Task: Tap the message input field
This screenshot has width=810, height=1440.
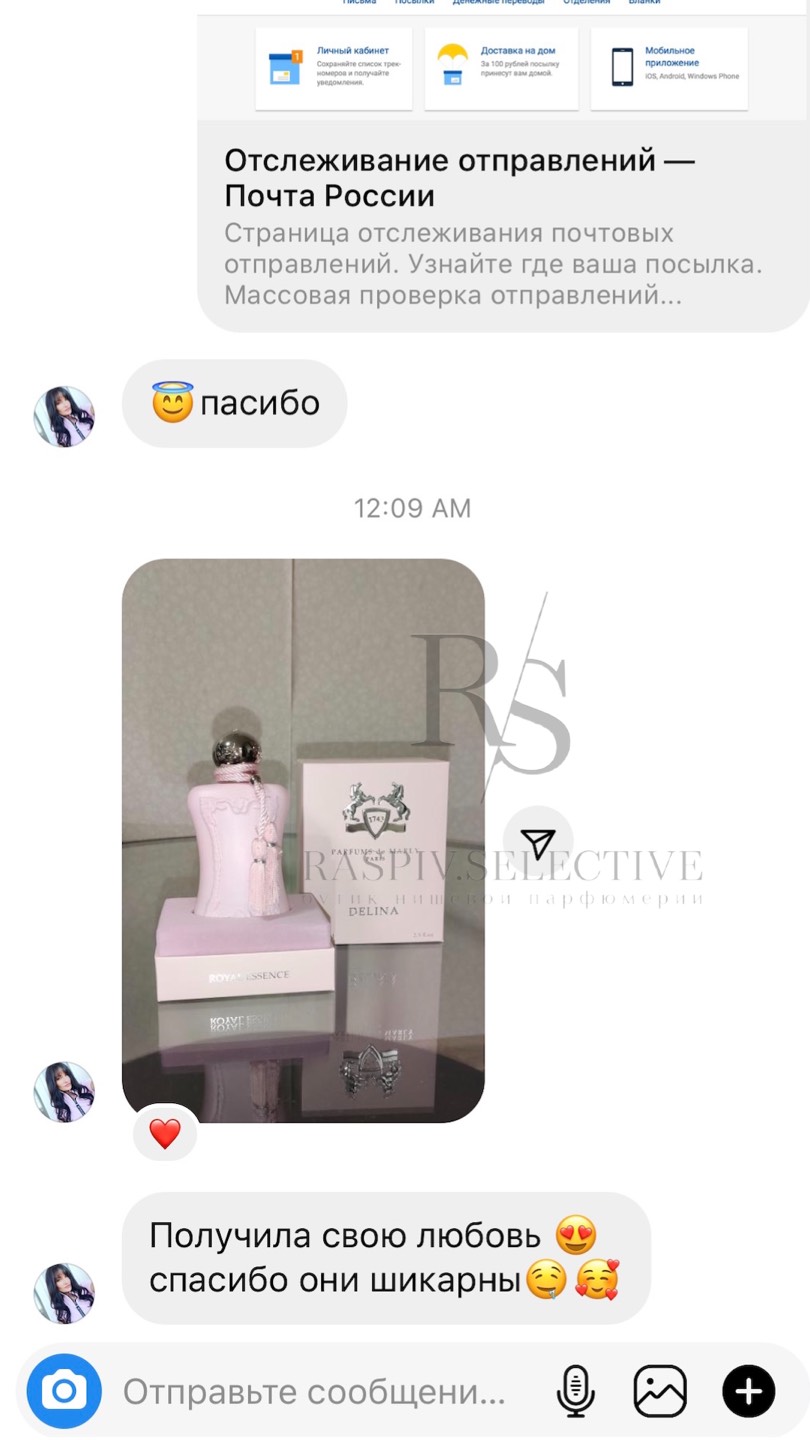Action: 315,1392
